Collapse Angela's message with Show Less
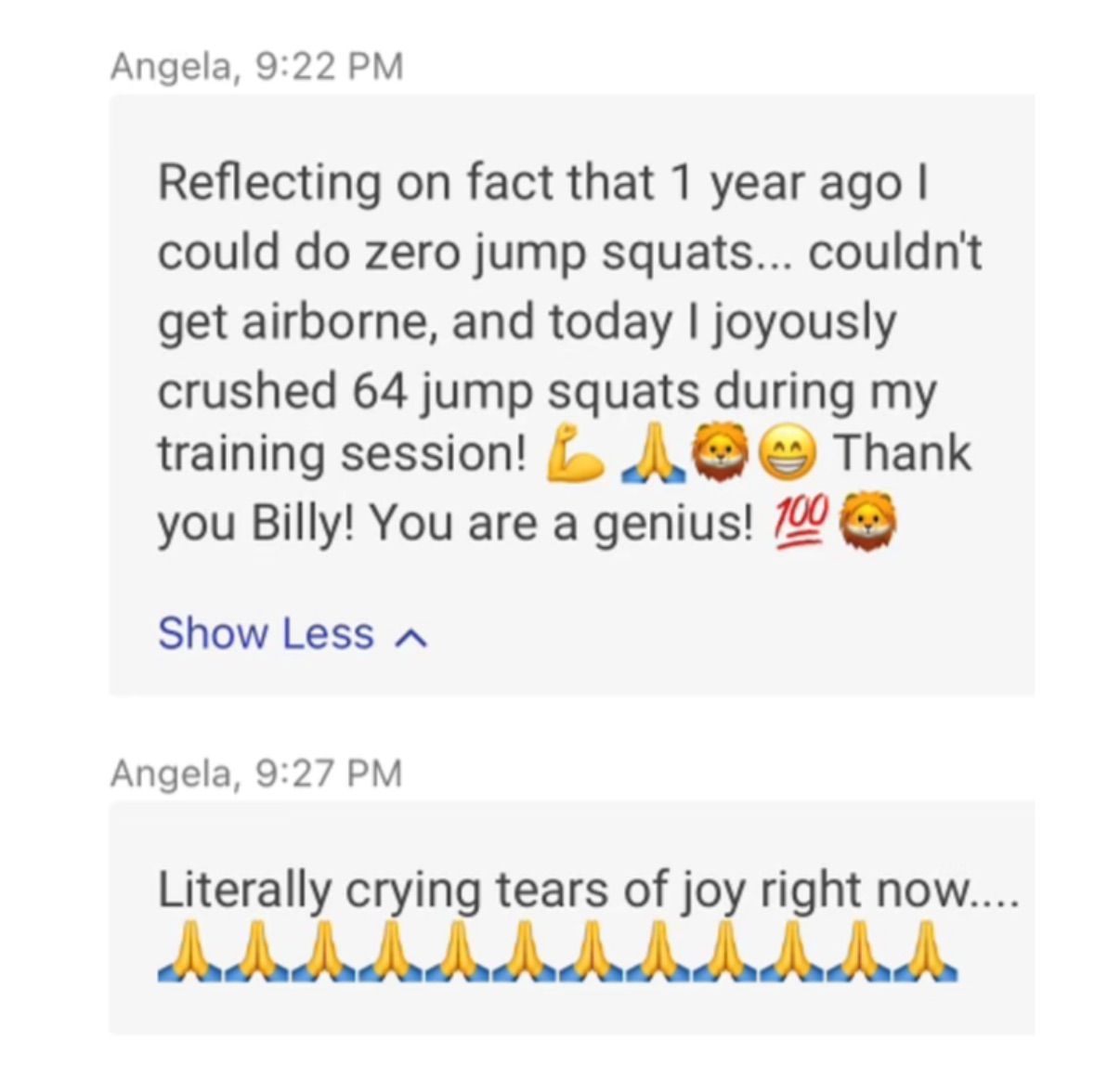The image size is (1120, 1092). pos(293,633)
